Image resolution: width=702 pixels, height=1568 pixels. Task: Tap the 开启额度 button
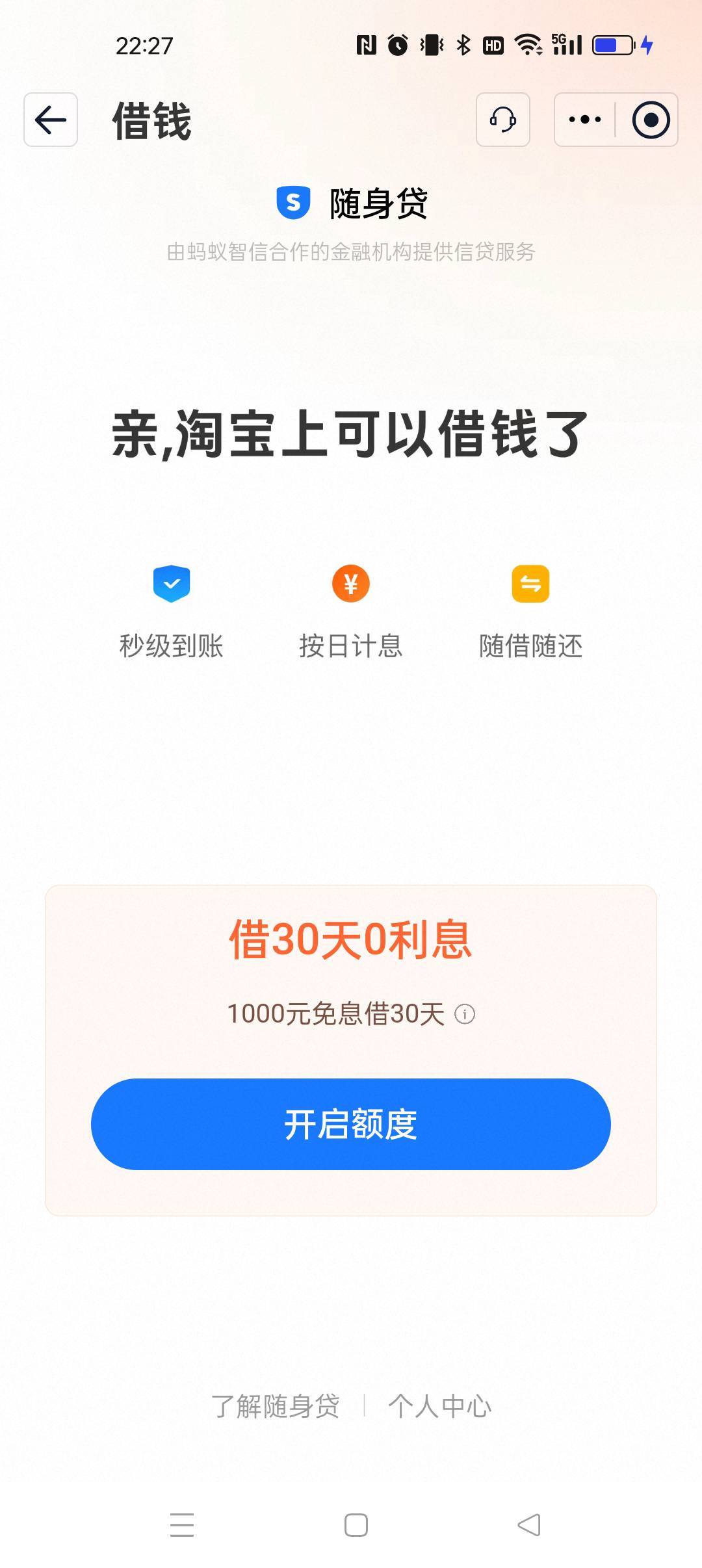coord(351,1124)
